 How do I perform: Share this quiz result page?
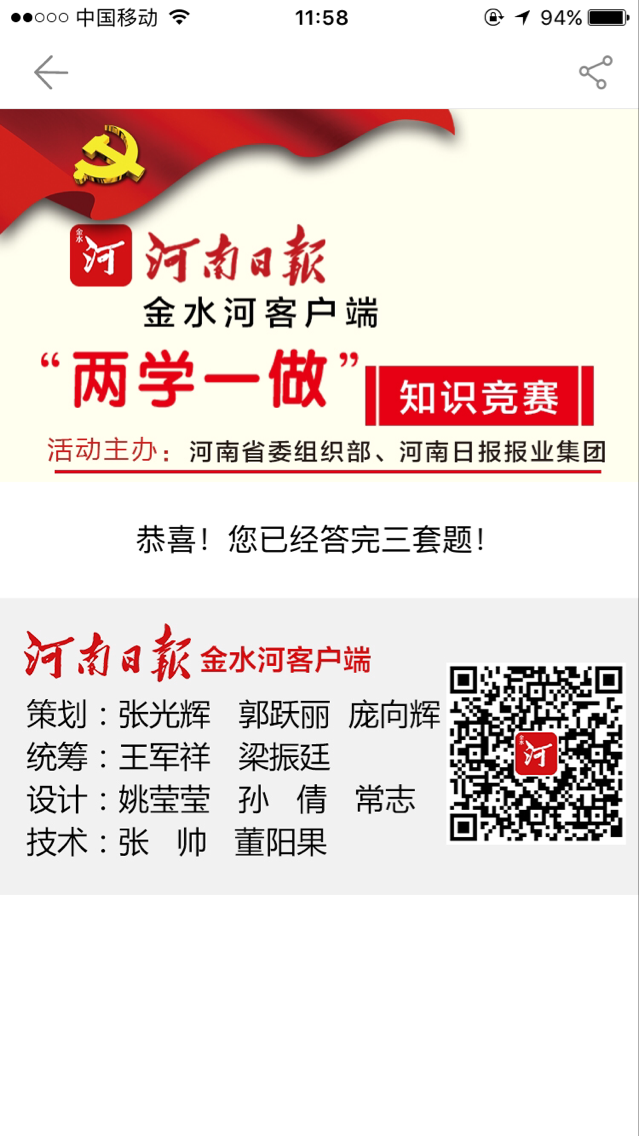point(595,72)
